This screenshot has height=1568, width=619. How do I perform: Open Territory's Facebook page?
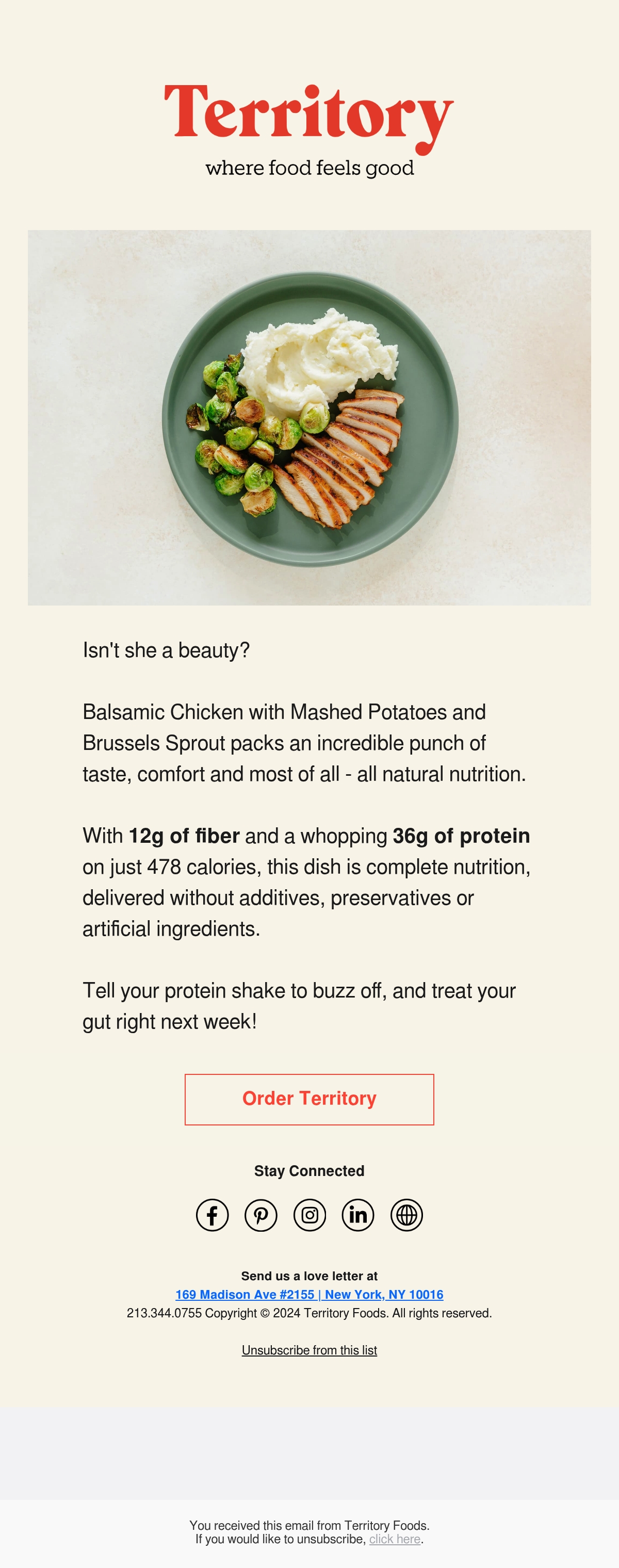coord(213,1216)
